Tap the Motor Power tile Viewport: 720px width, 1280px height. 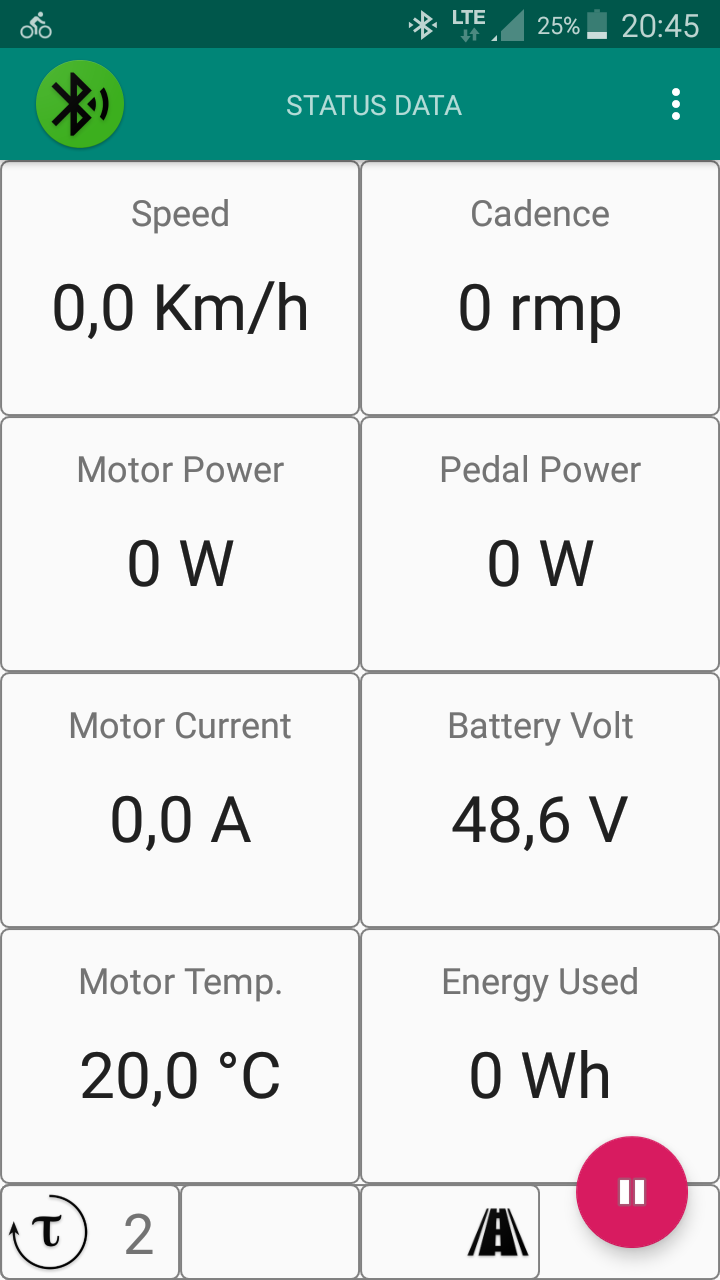(x=180, y=544)
